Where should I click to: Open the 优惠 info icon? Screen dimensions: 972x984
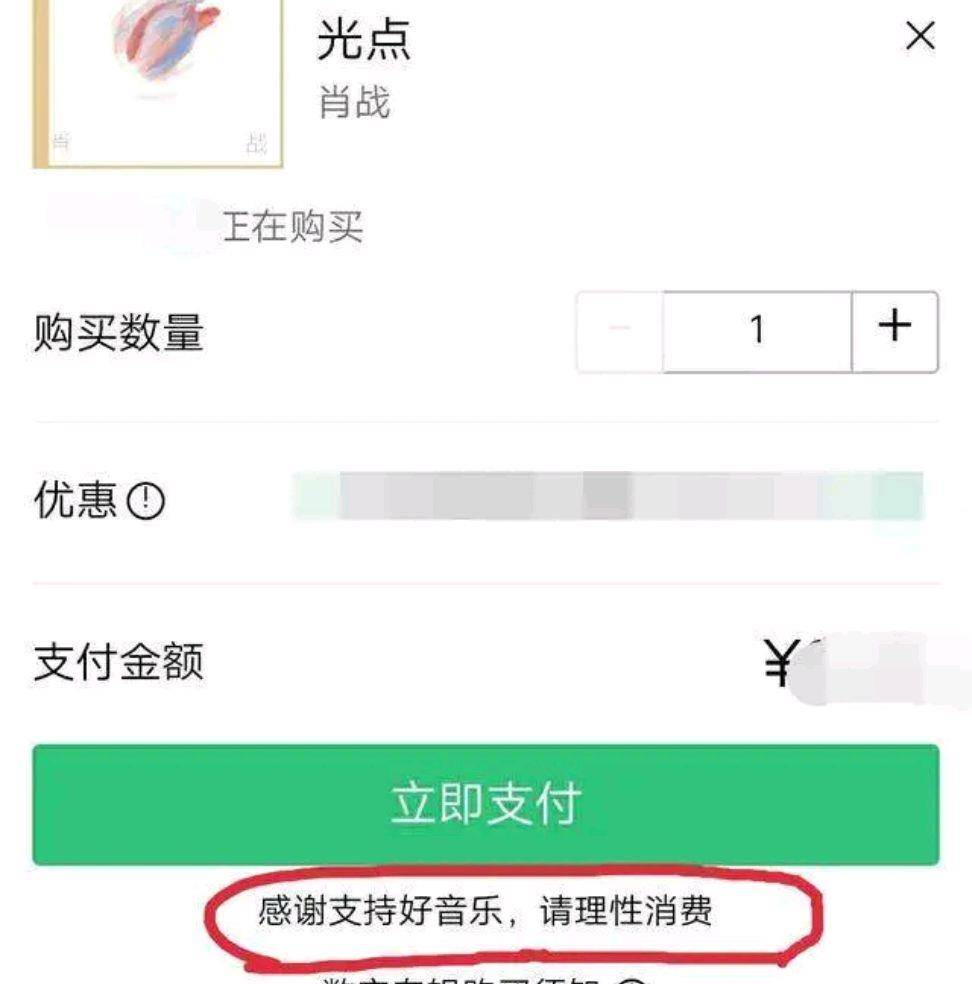coord(146,501)
